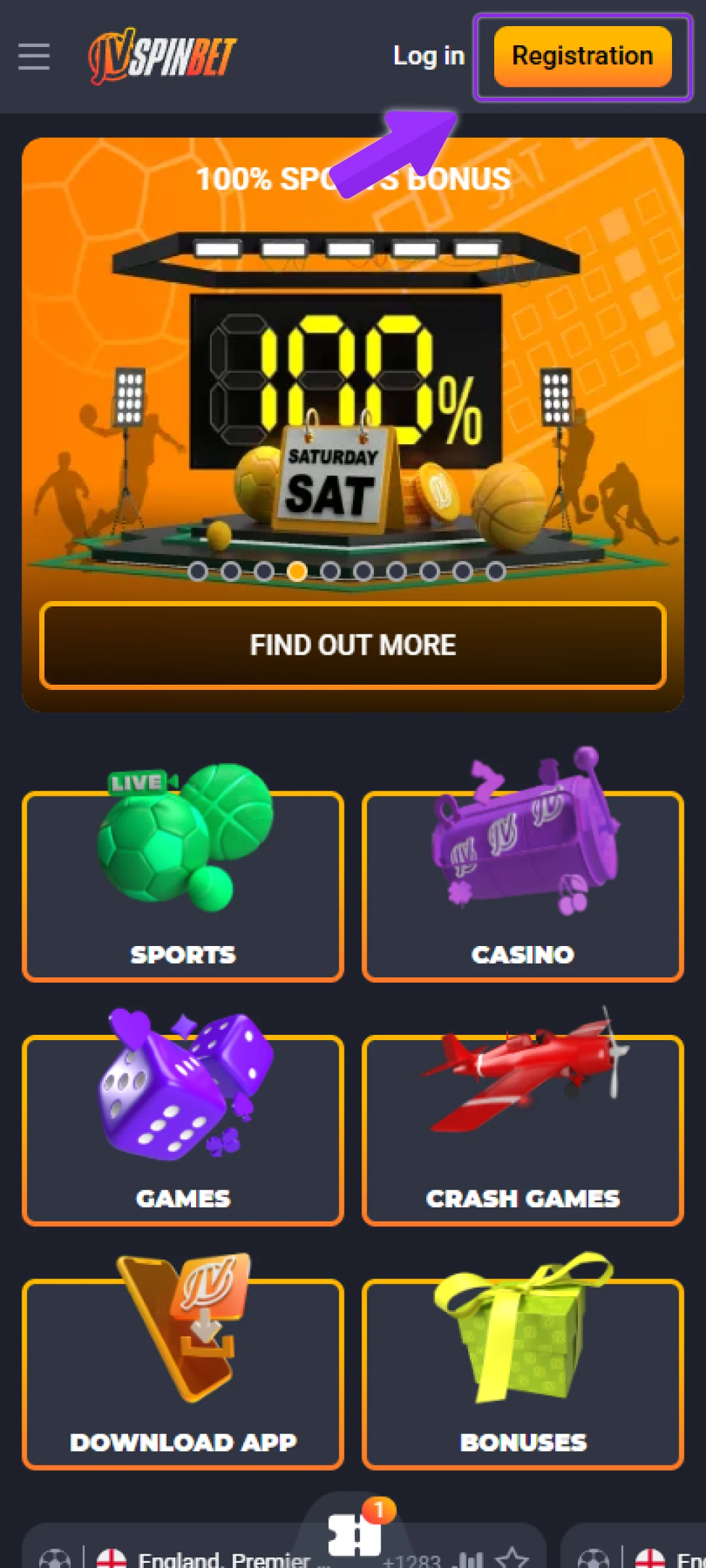The height and width of the screenshot is (1568, 706).
Task: Open the Sports section tile
Action: [x=183, y=886]
